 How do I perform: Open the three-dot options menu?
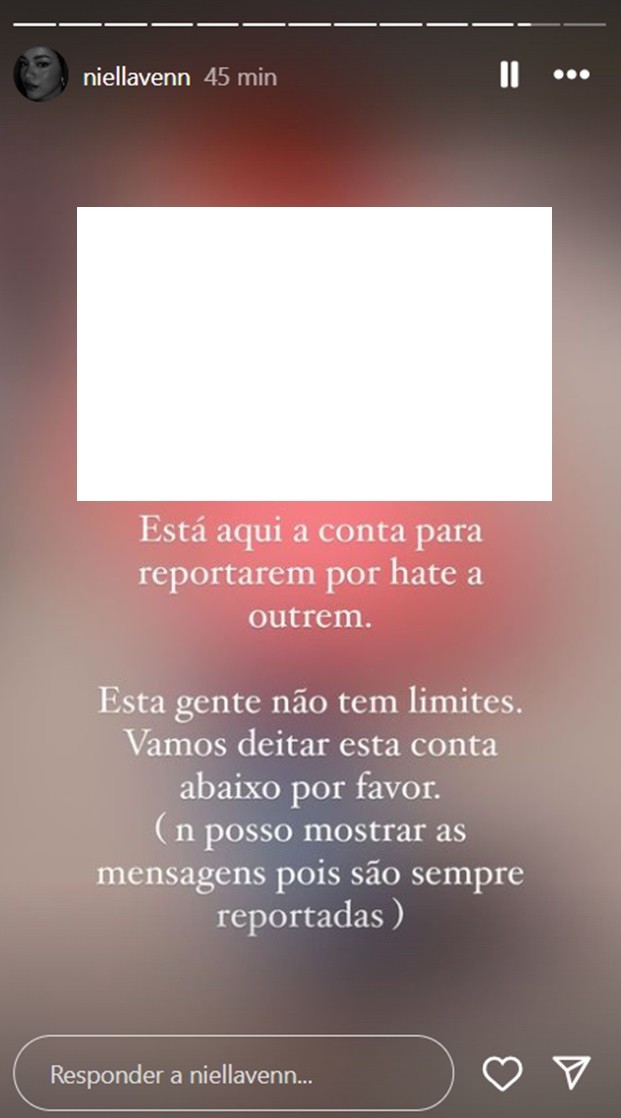tap(571, 75)
